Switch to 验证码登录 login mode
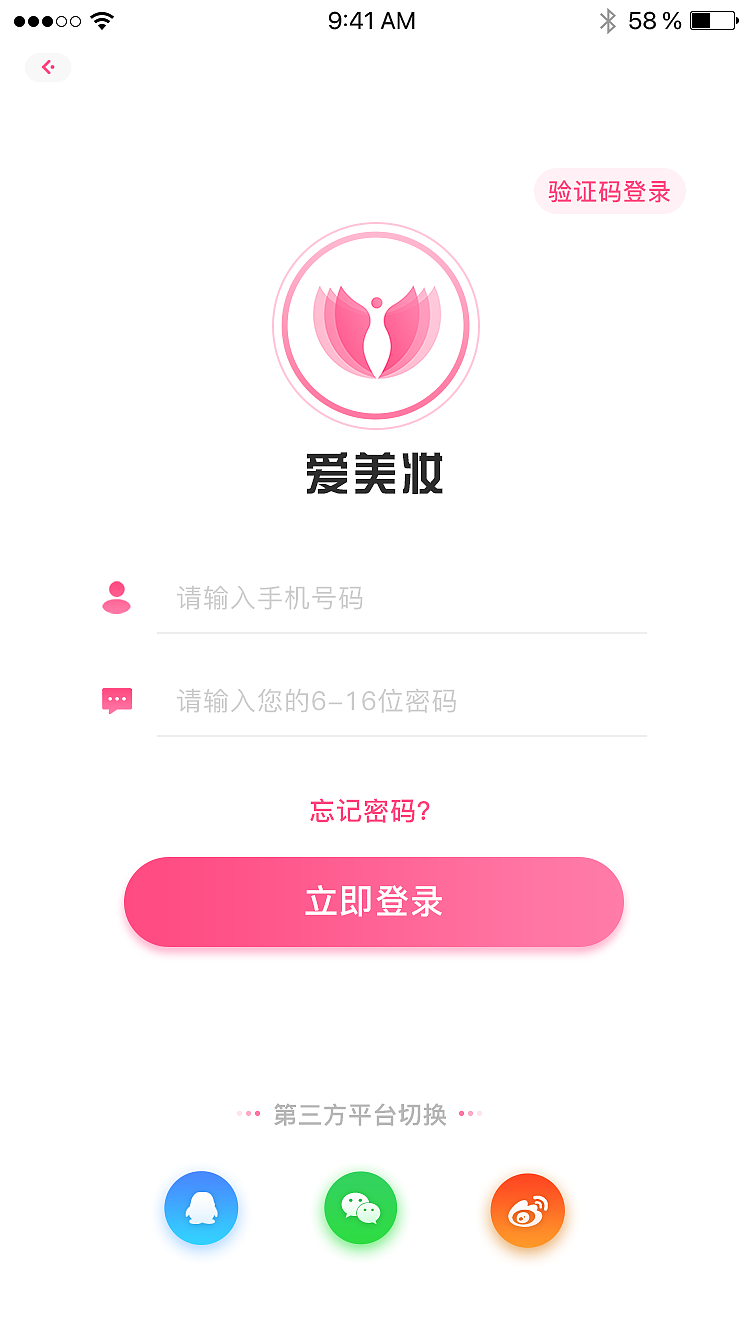 609,191
